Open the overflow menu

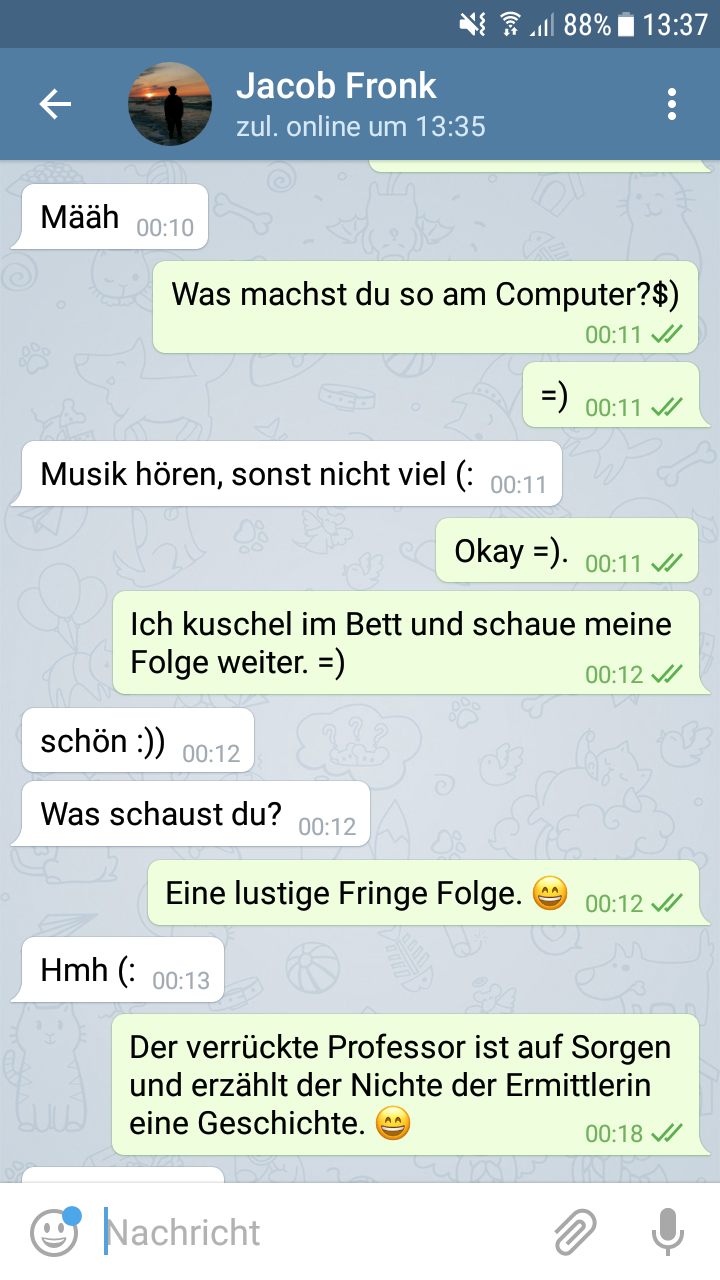tap(672, 104)
